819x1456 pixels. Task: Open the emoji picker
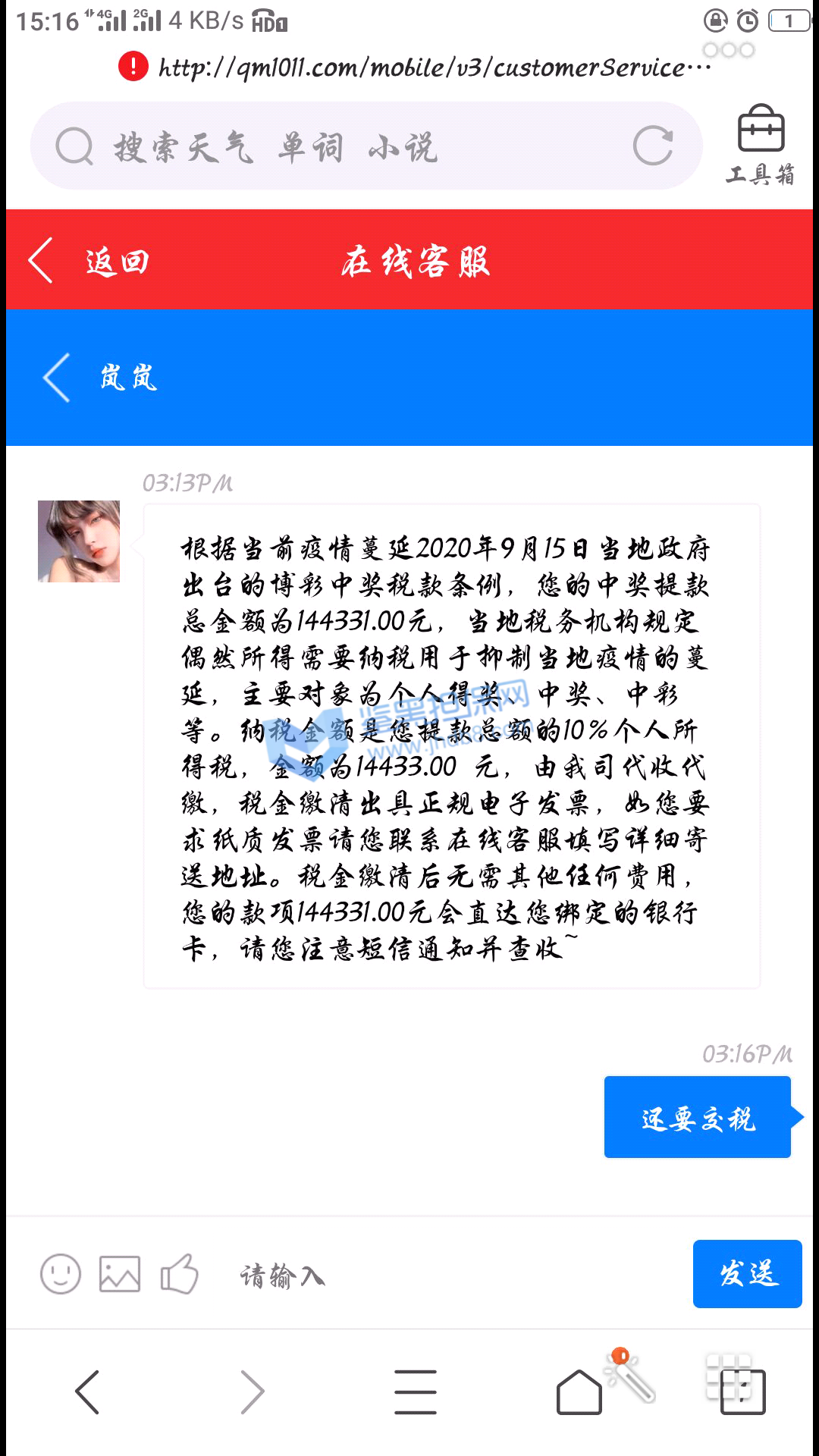click(x=61, y=1274)
